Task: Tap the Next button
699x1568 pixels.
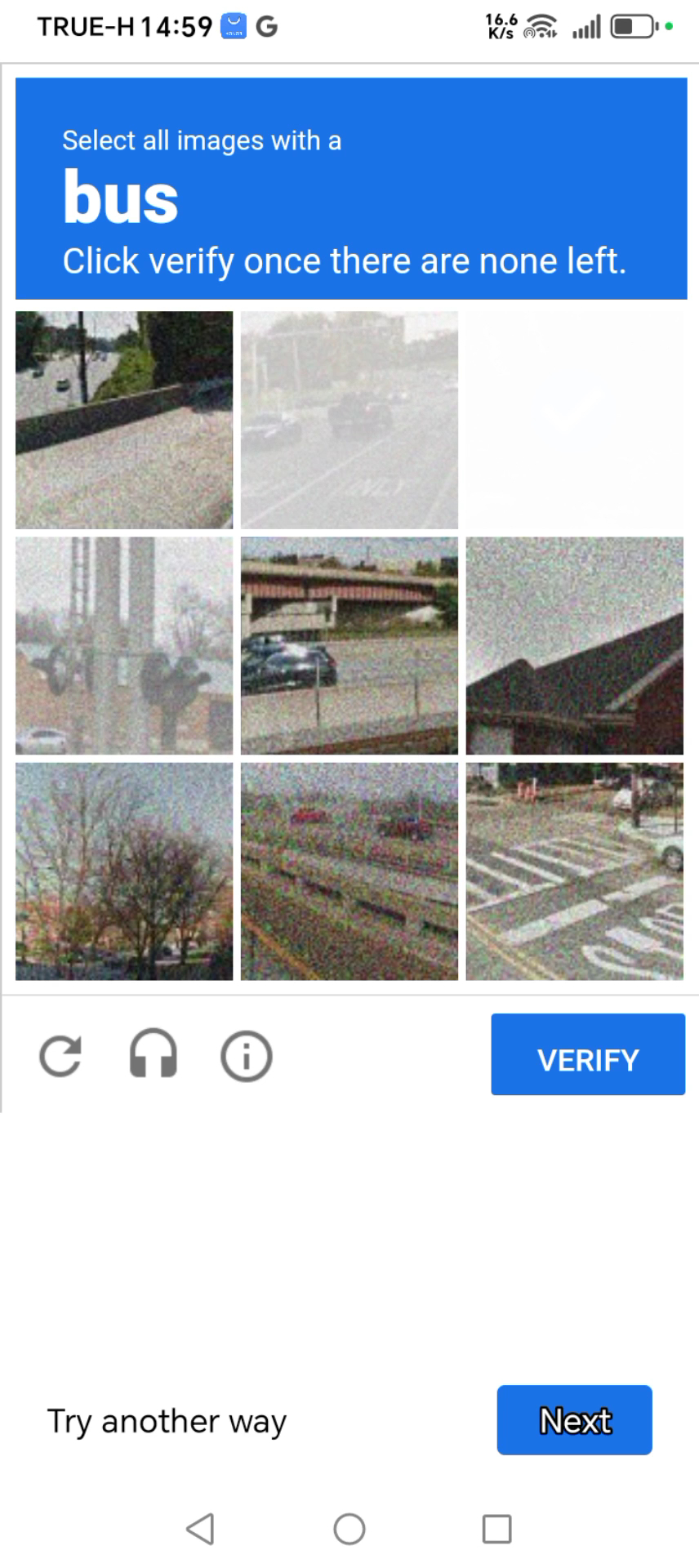Action: [x=574, y=1419]
